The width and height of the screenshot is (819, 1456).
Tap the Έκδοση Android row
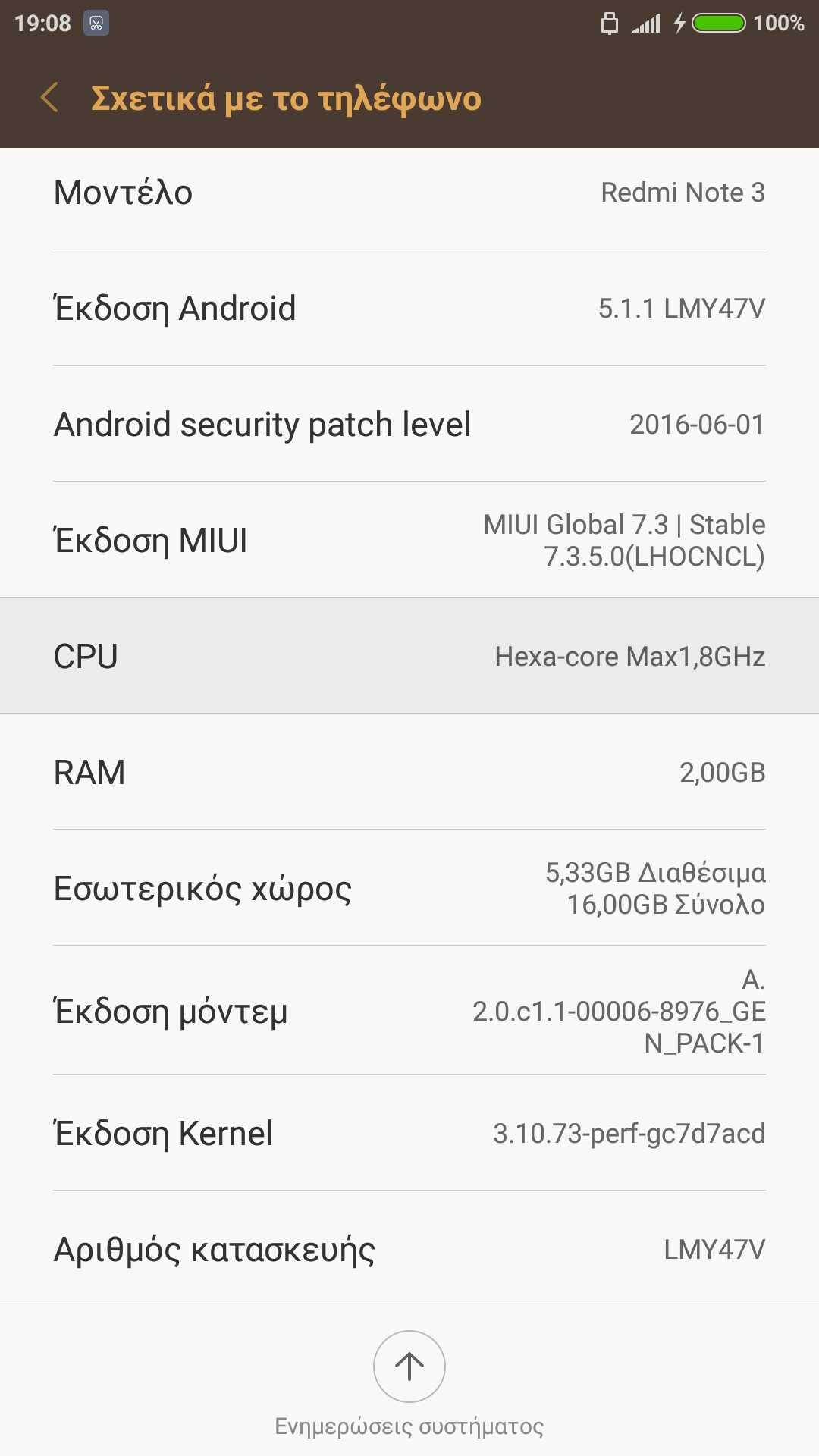click(409, 309)
